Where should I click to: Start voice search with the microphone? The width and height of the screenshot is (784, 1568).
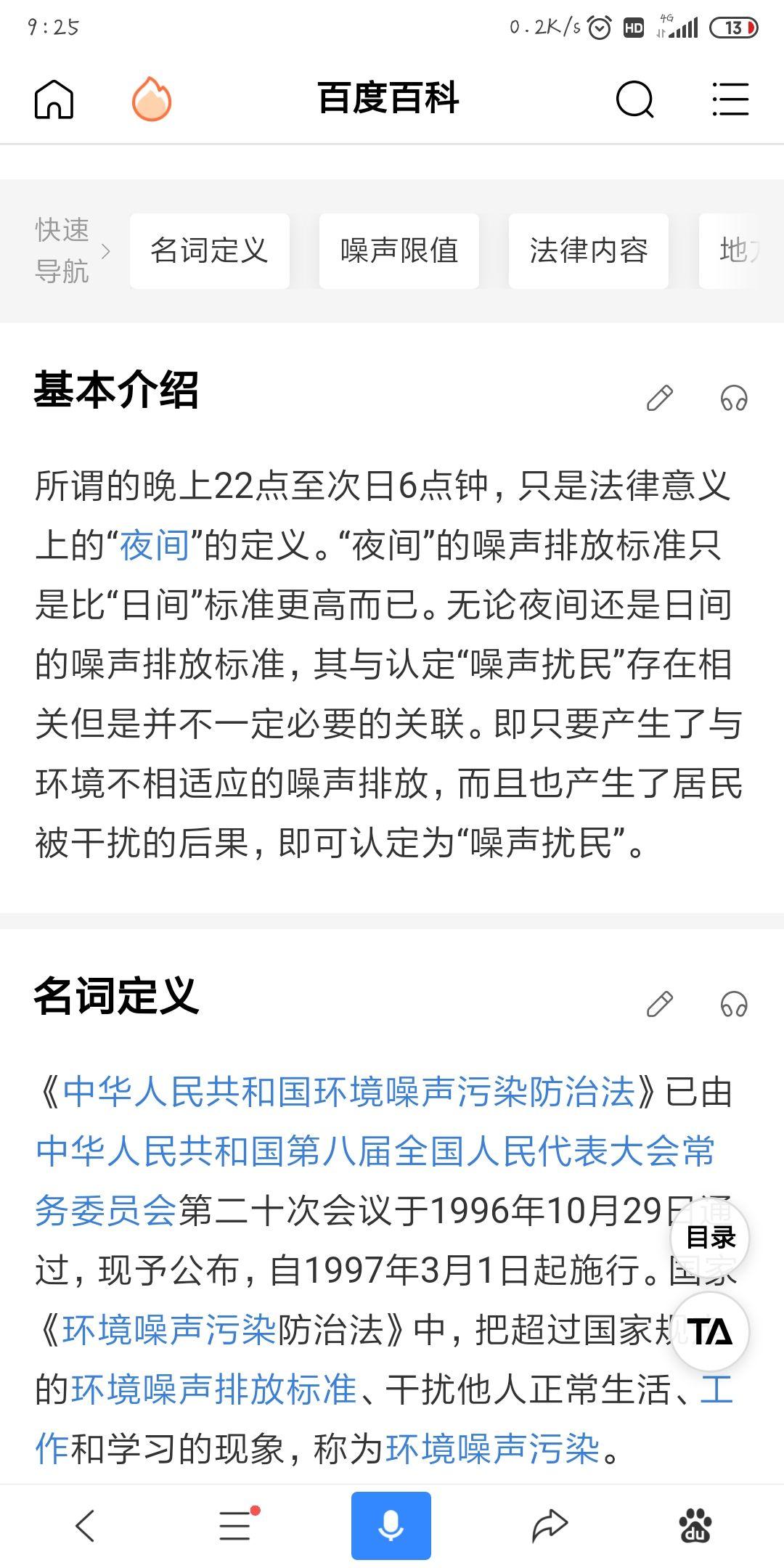(x=391, y=1525)
